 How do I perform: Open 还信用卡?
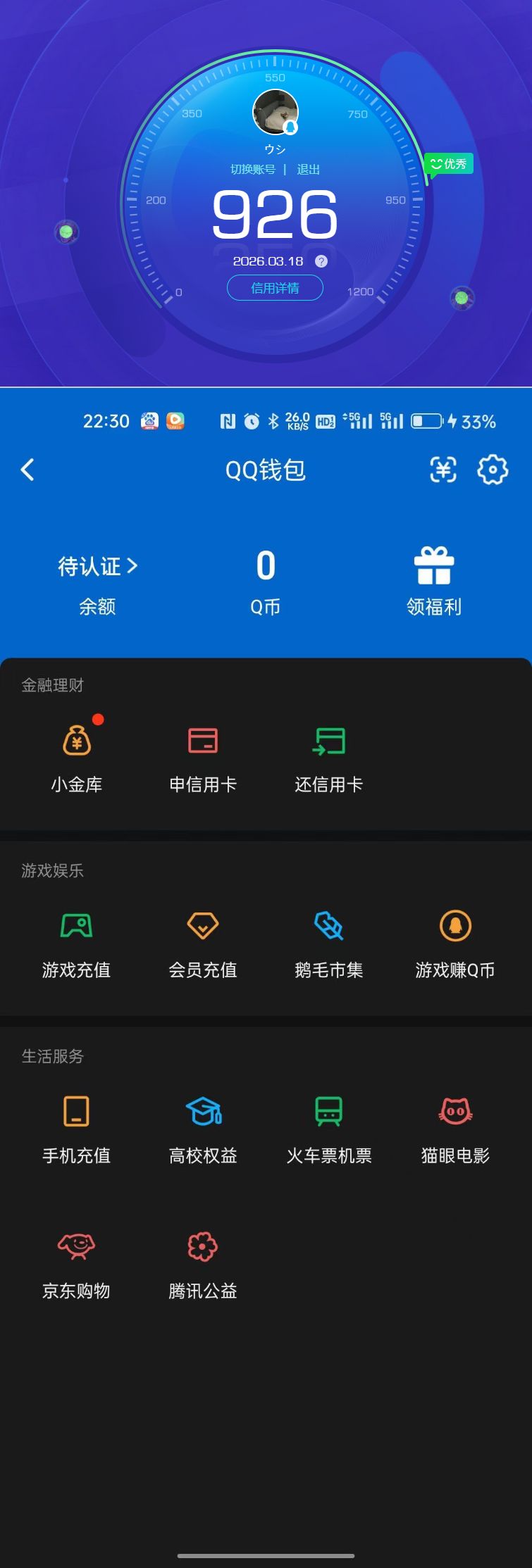click(x=329, y=757)
